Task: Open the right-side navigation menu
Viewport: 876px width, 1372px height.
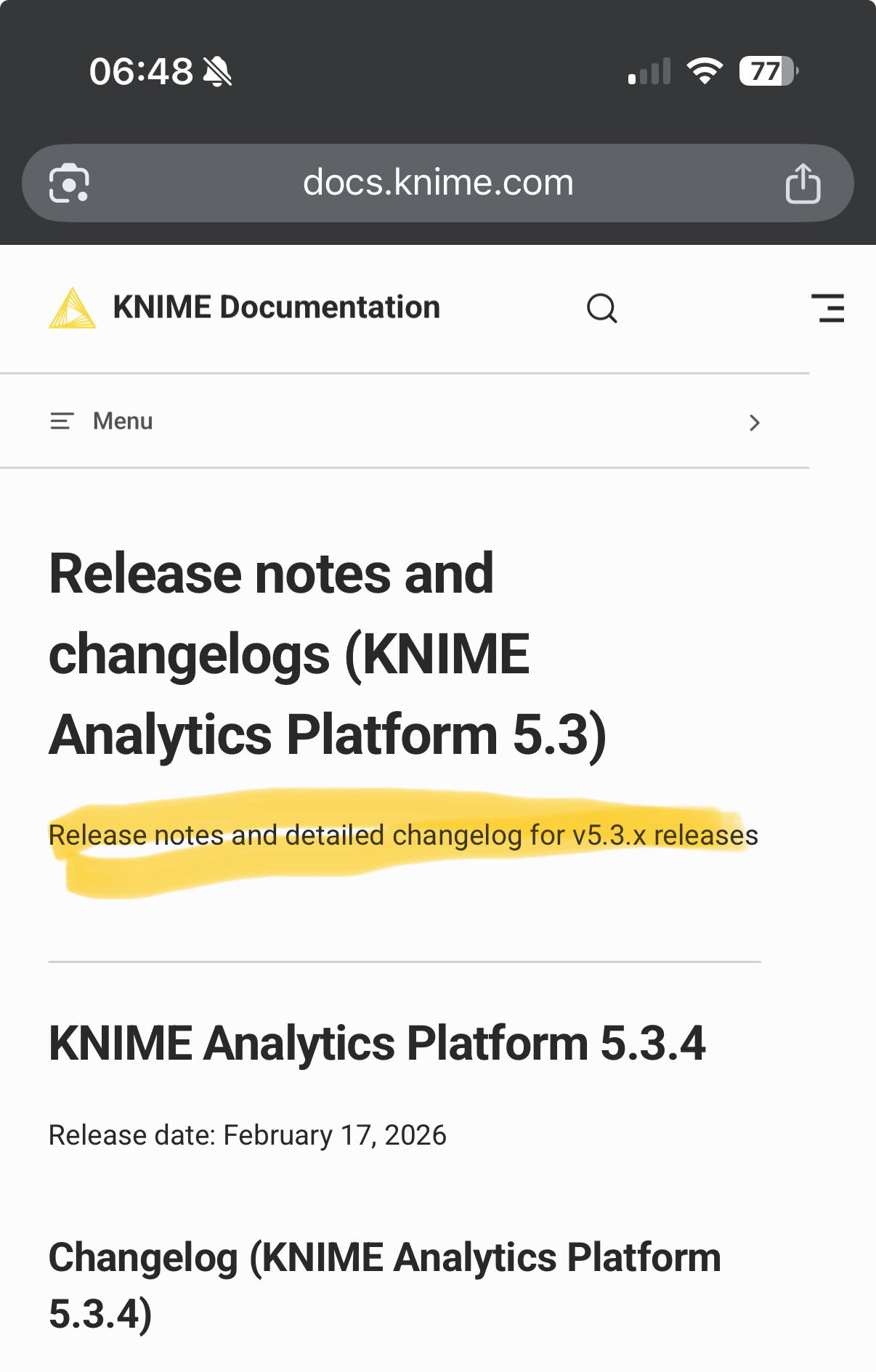Action: pos(827,308)
